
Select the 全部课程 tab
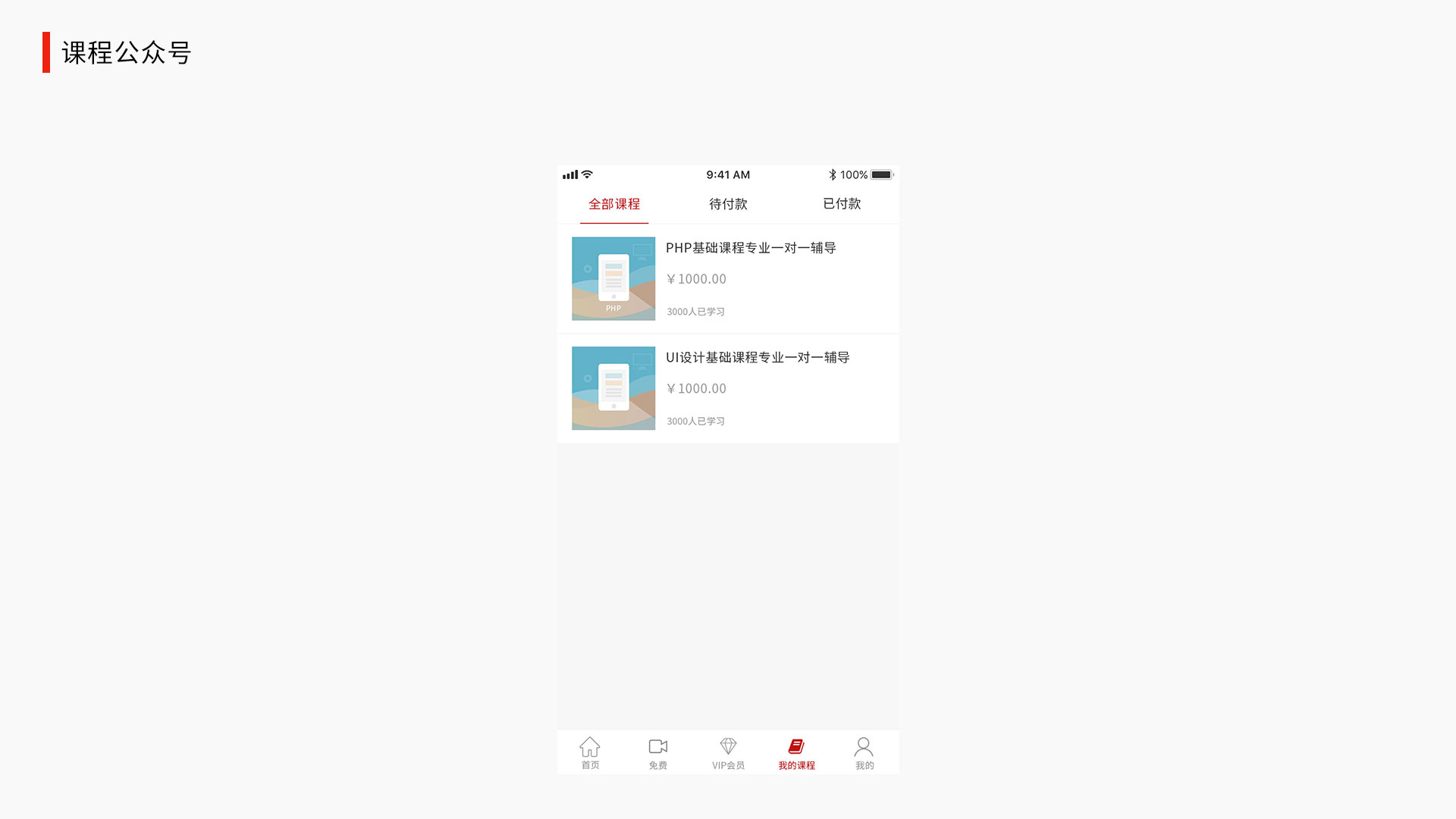[614, 204]
